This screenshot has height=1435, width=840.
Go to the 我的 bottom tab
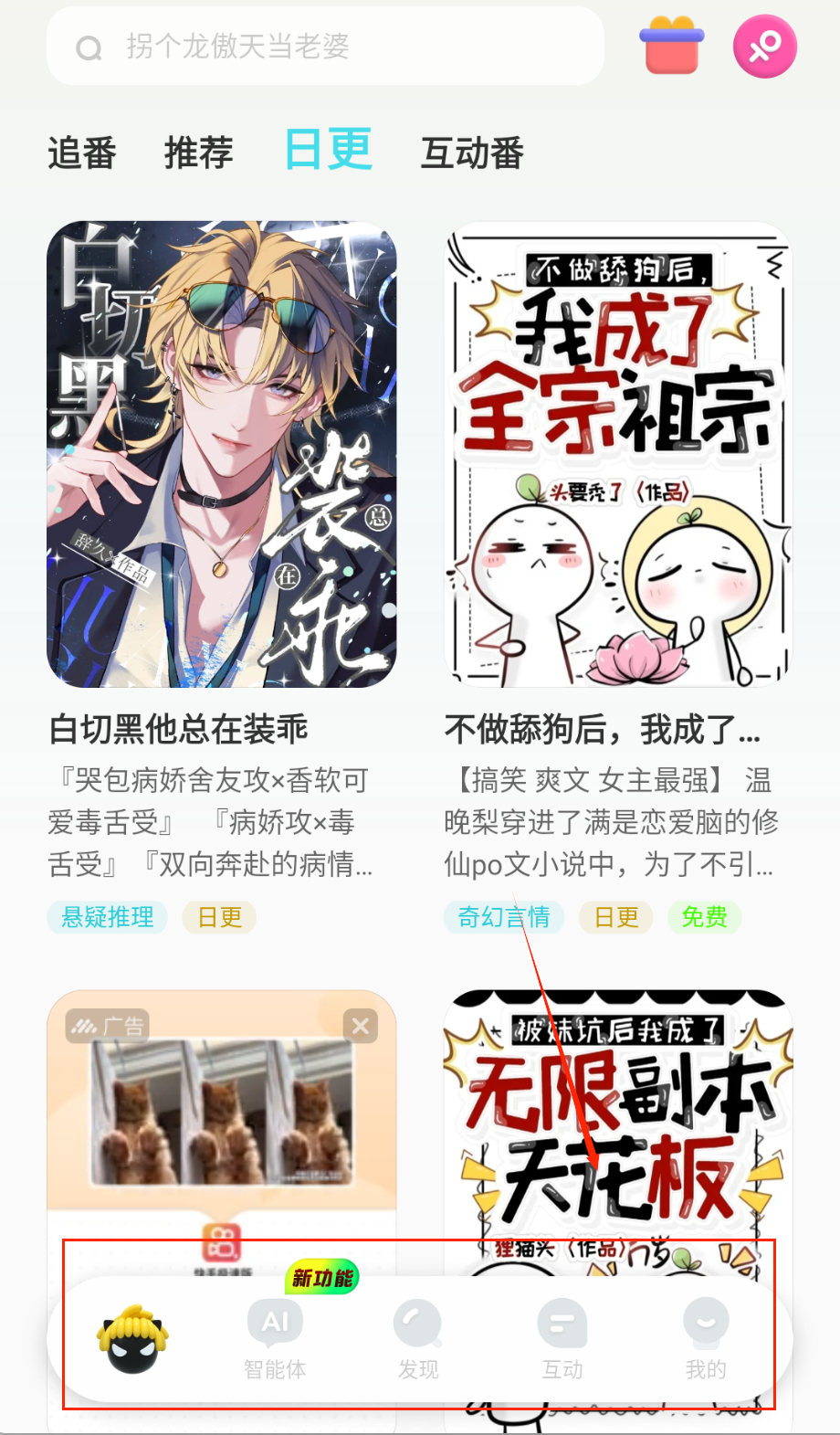[x=706, y=1339]
